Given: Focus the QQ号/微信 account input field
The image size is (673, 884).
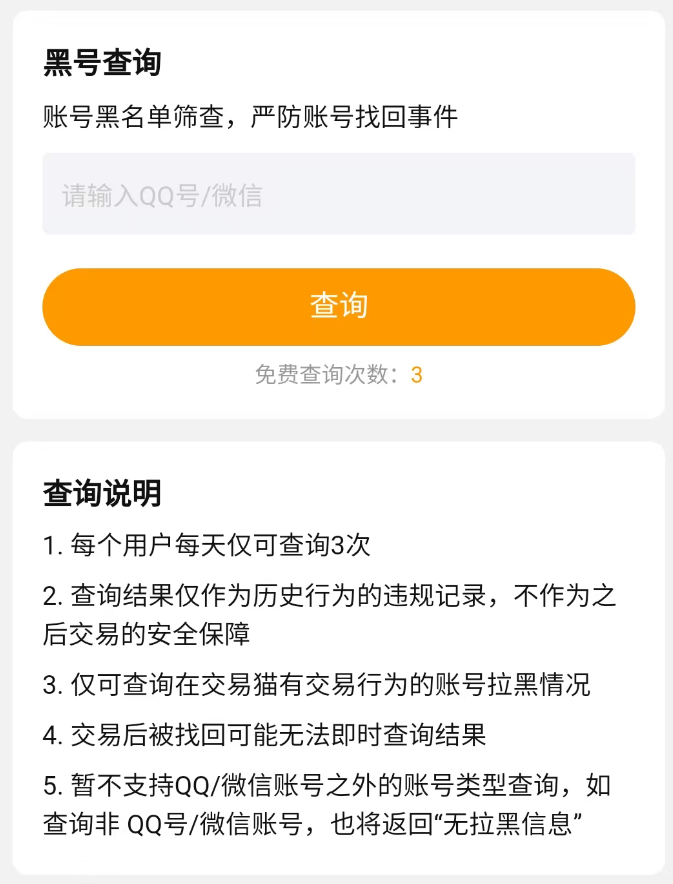Looking at the screenshot, I should (x=338, y=194).
